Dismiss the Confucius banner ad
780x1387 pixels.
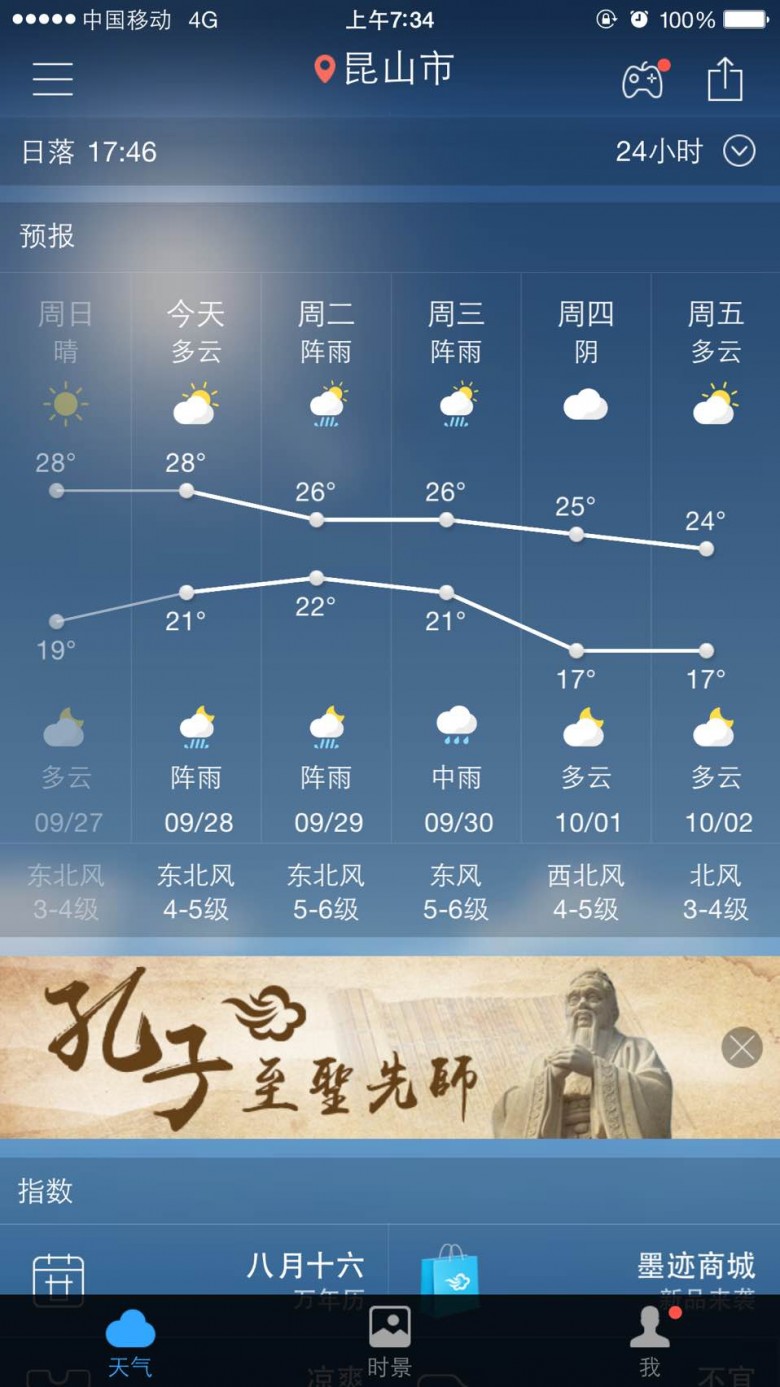[742, 1047]
